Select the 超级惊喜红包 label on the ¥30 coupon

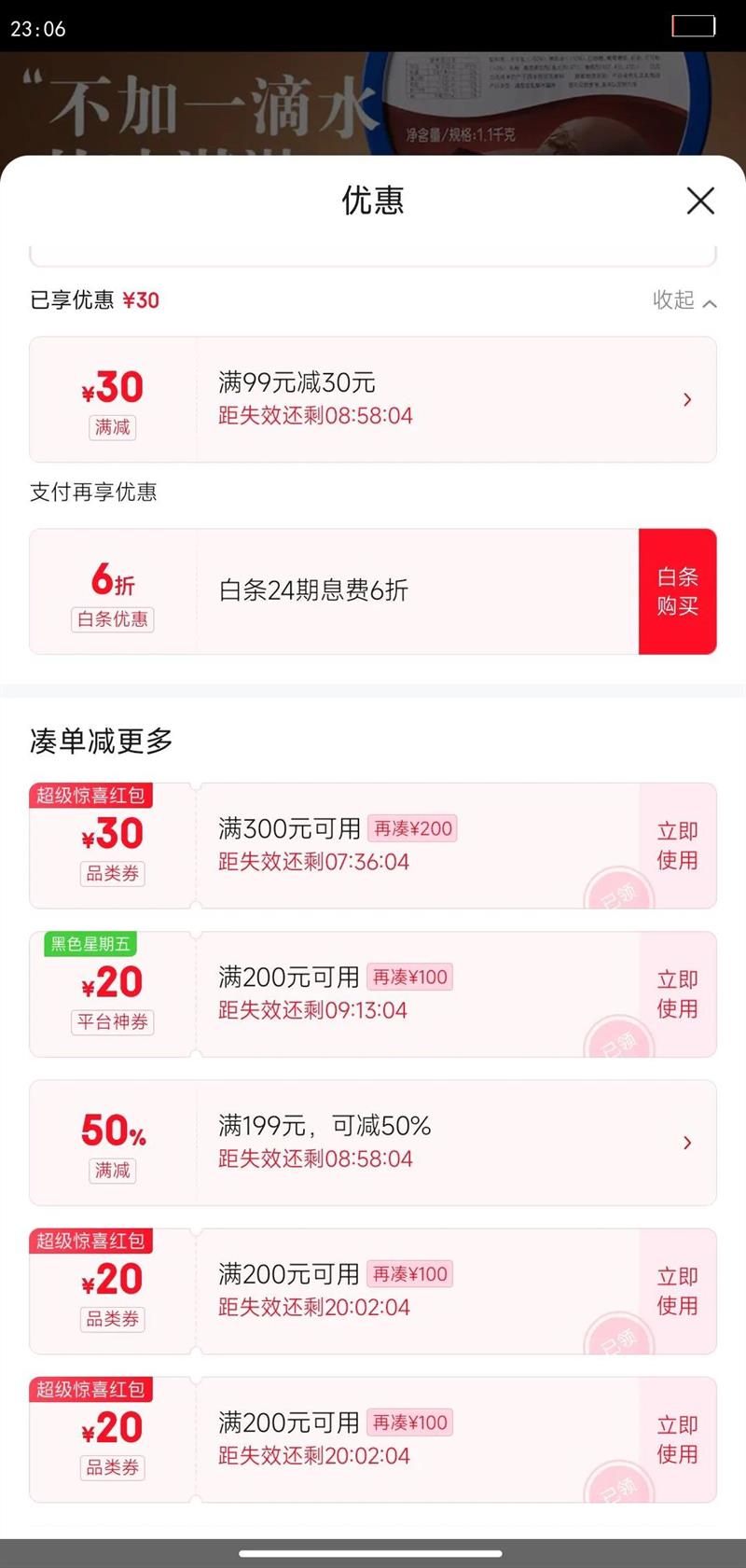pos(89,795)
